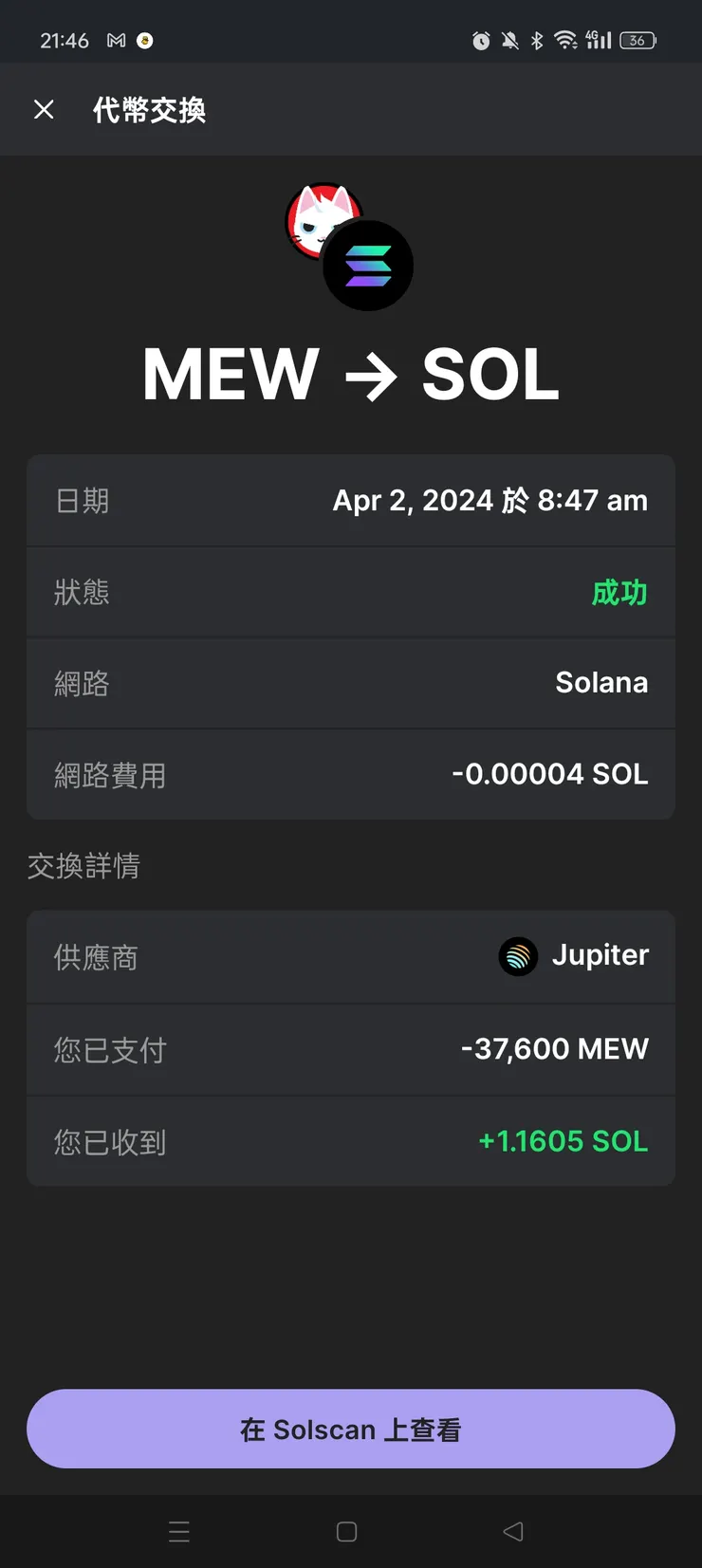Tap the alarm clock status icon
This screenshot has width=702, height=1568.
point(480,40)
